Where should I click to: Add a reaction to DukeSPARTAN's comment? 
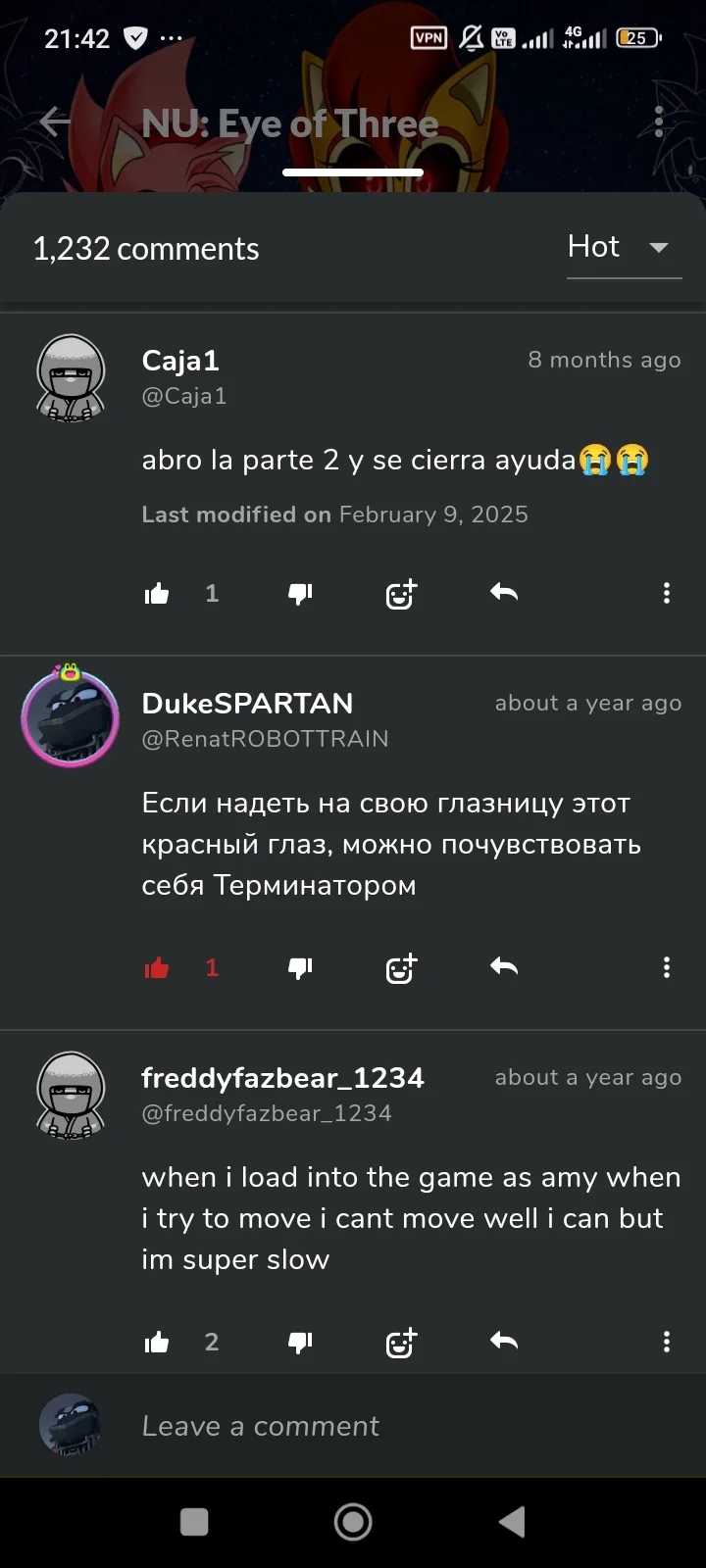401,968
